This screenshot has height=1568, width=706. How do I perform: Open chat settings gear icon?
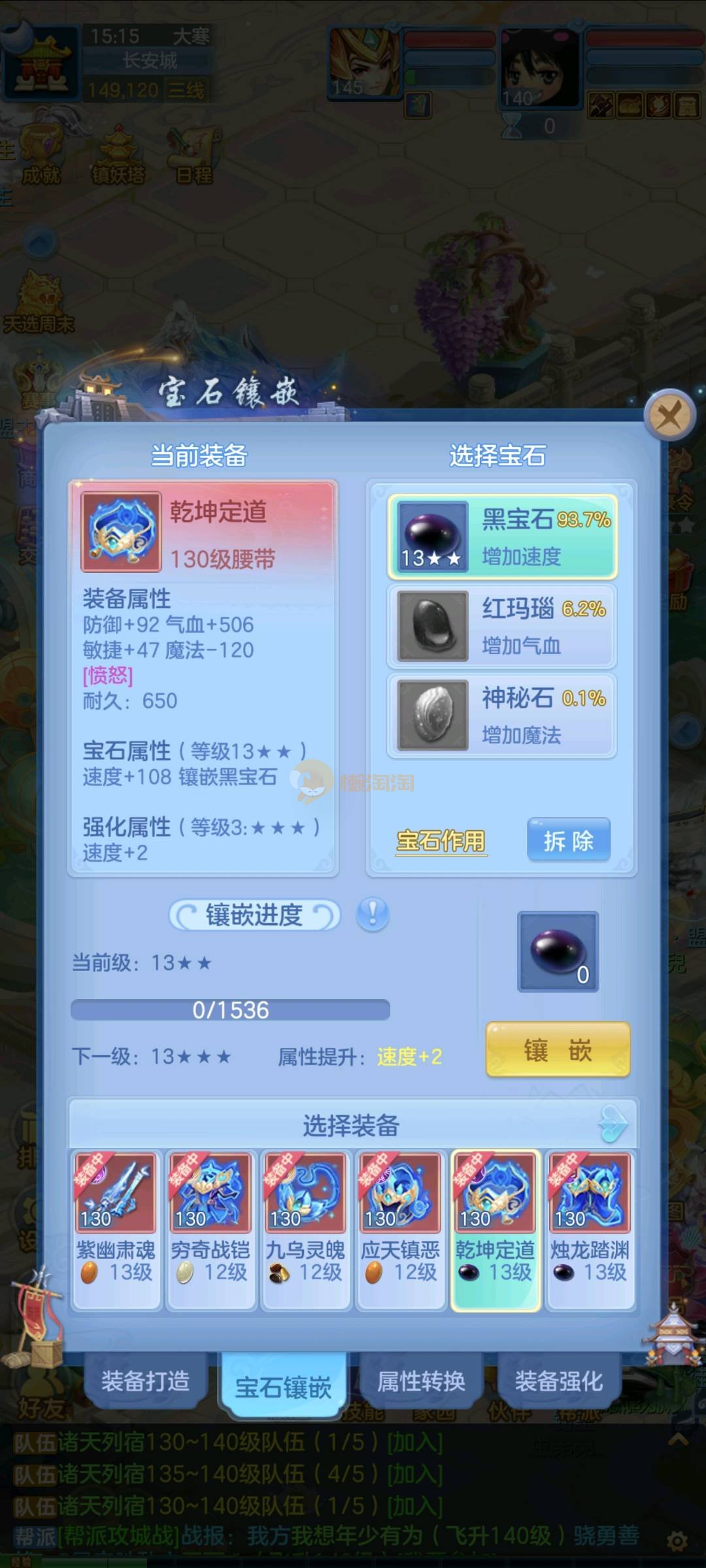677,1541
